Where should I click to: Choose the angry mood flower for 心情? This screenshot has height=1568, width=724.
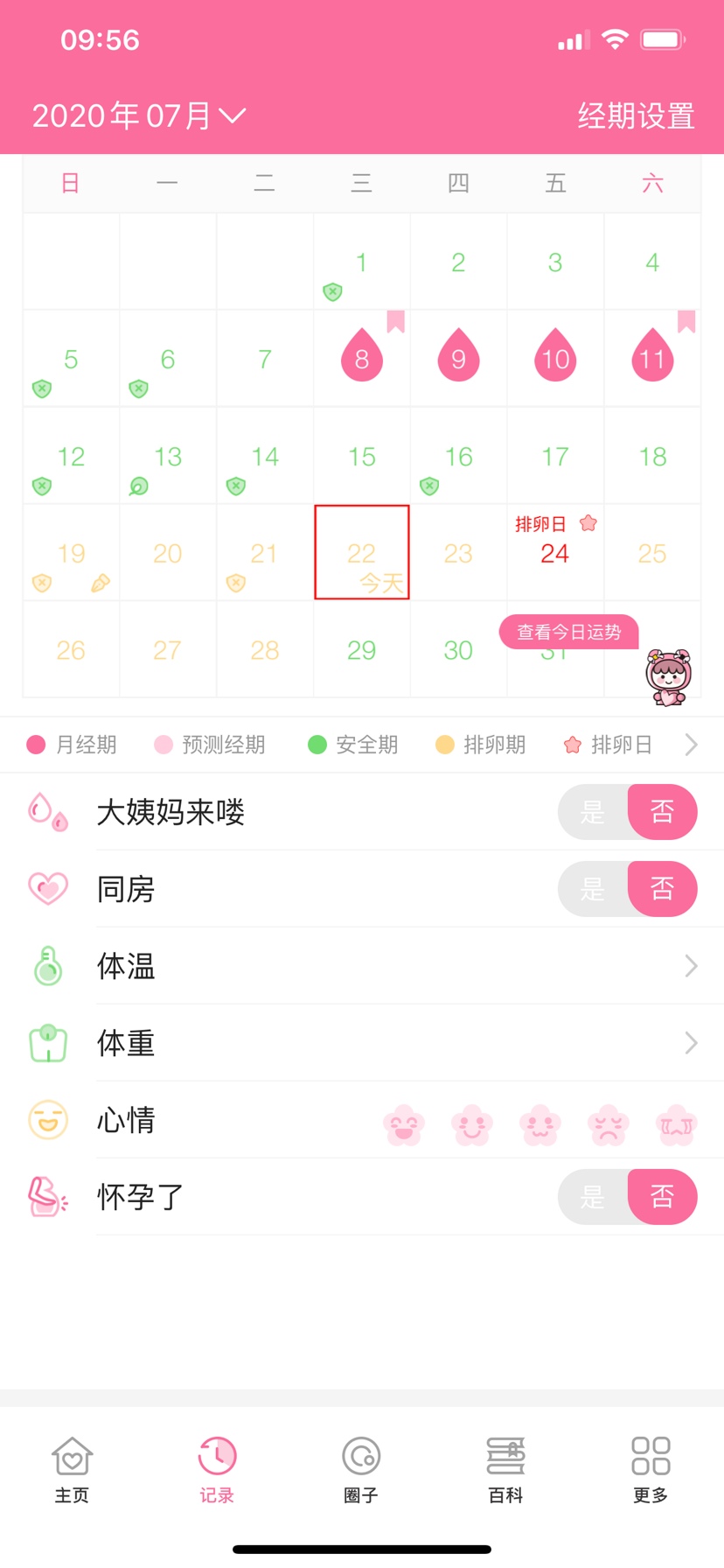[609, 1123]
